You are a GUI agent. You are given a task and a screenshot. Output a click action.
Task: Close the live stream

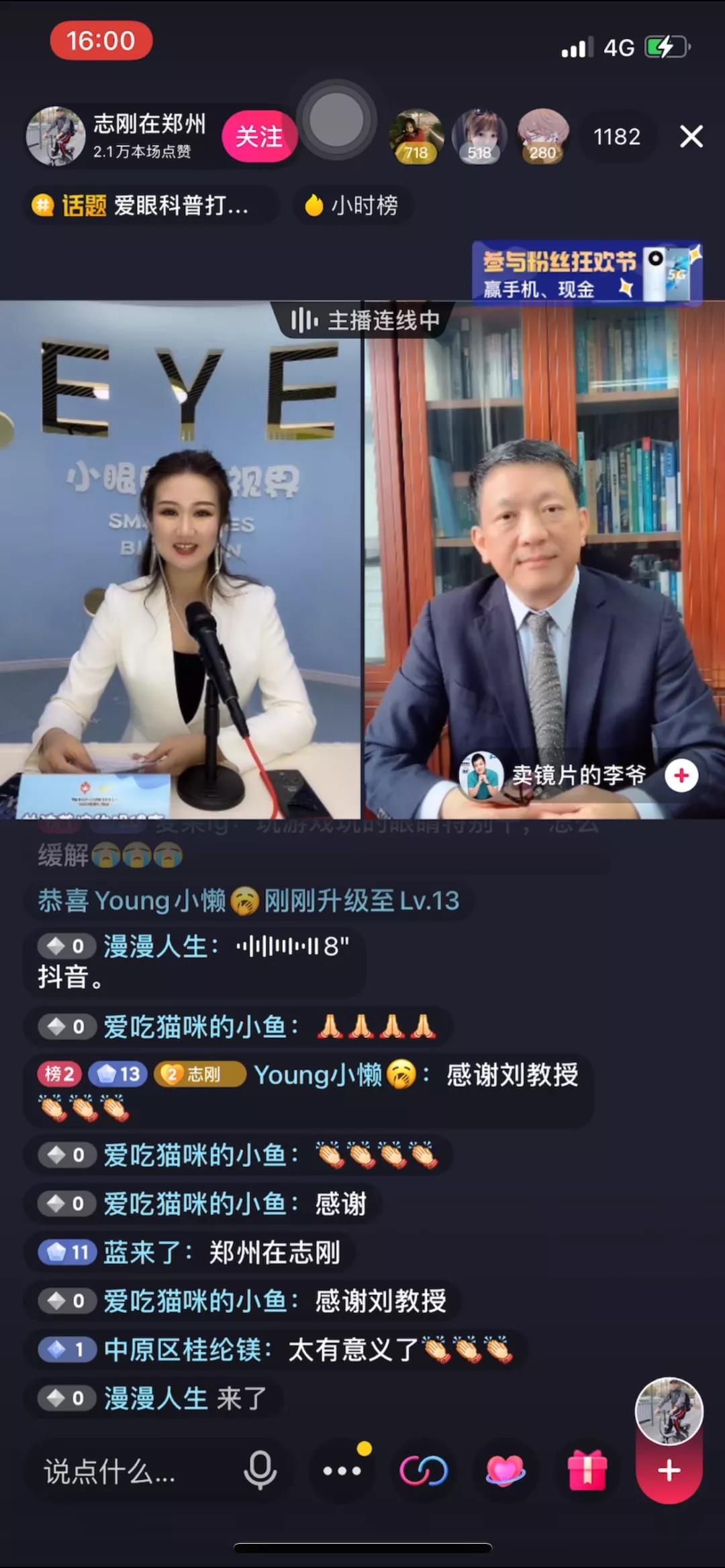(x=691, y=137)
